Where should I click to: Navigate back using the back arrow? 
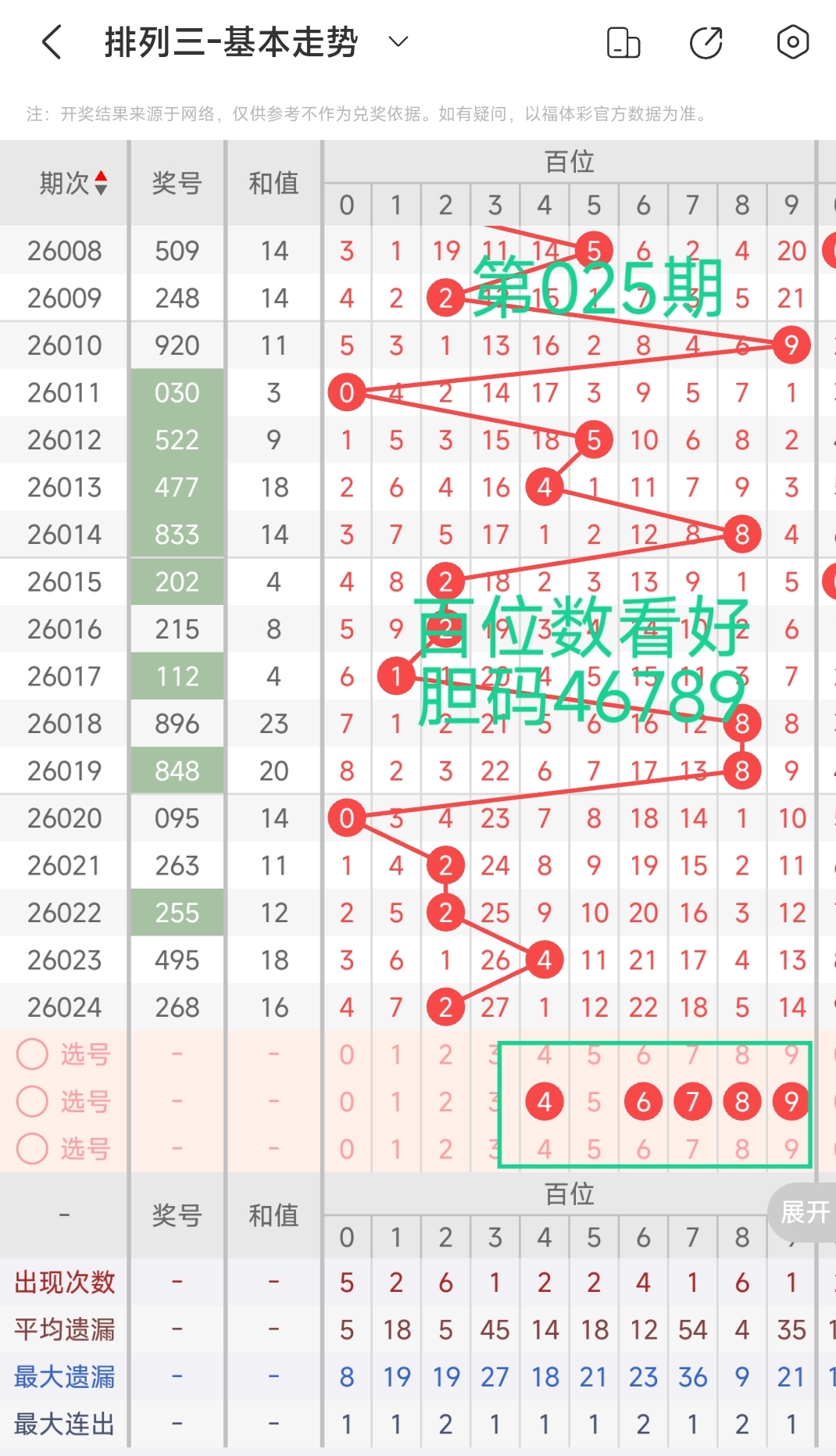pos(50,43)
